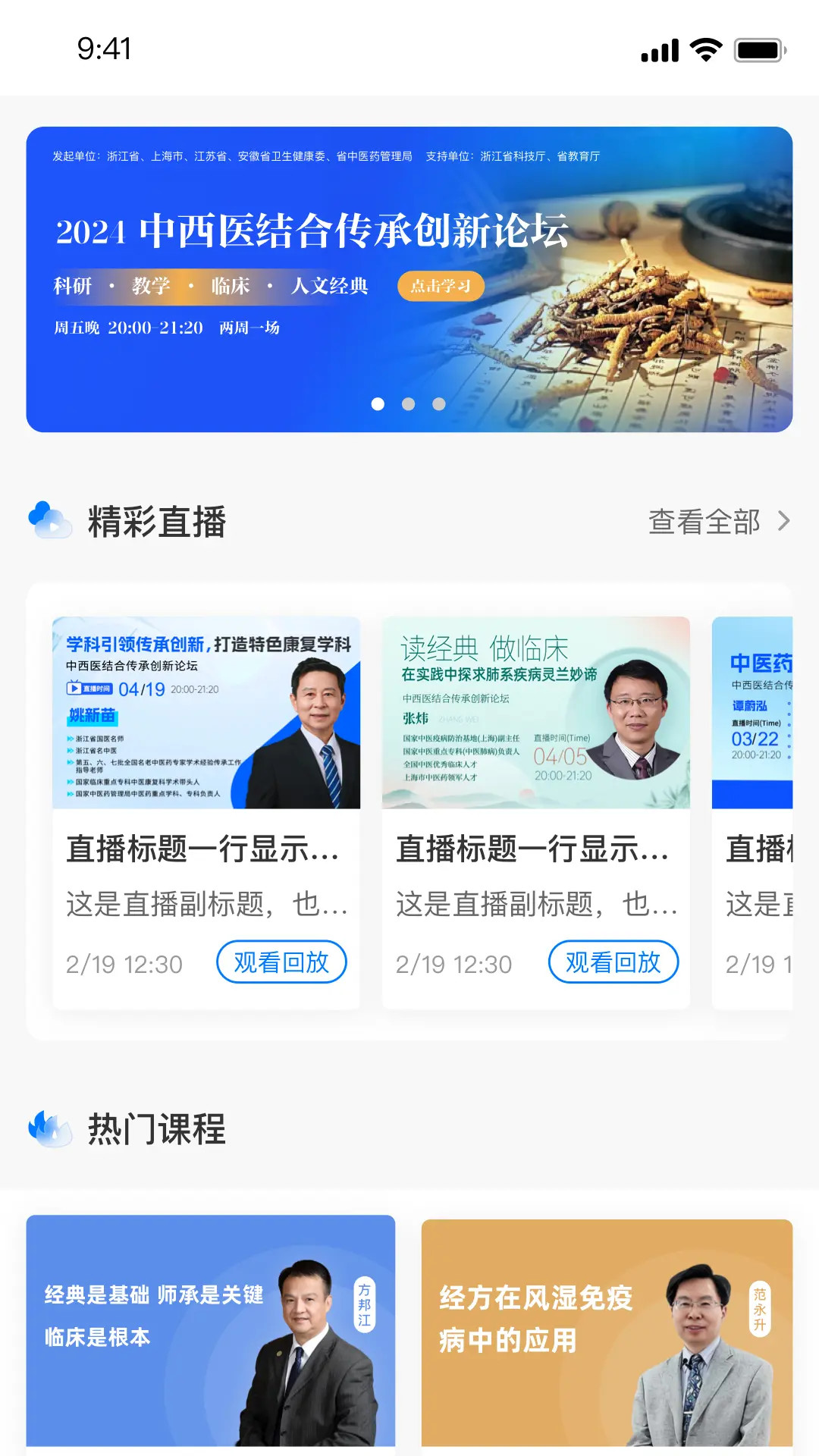Image resolution: width=819 pixels, height=1456 pixels.
Task: Select the third carousel indicator dot
Action: tap(439, 405)
